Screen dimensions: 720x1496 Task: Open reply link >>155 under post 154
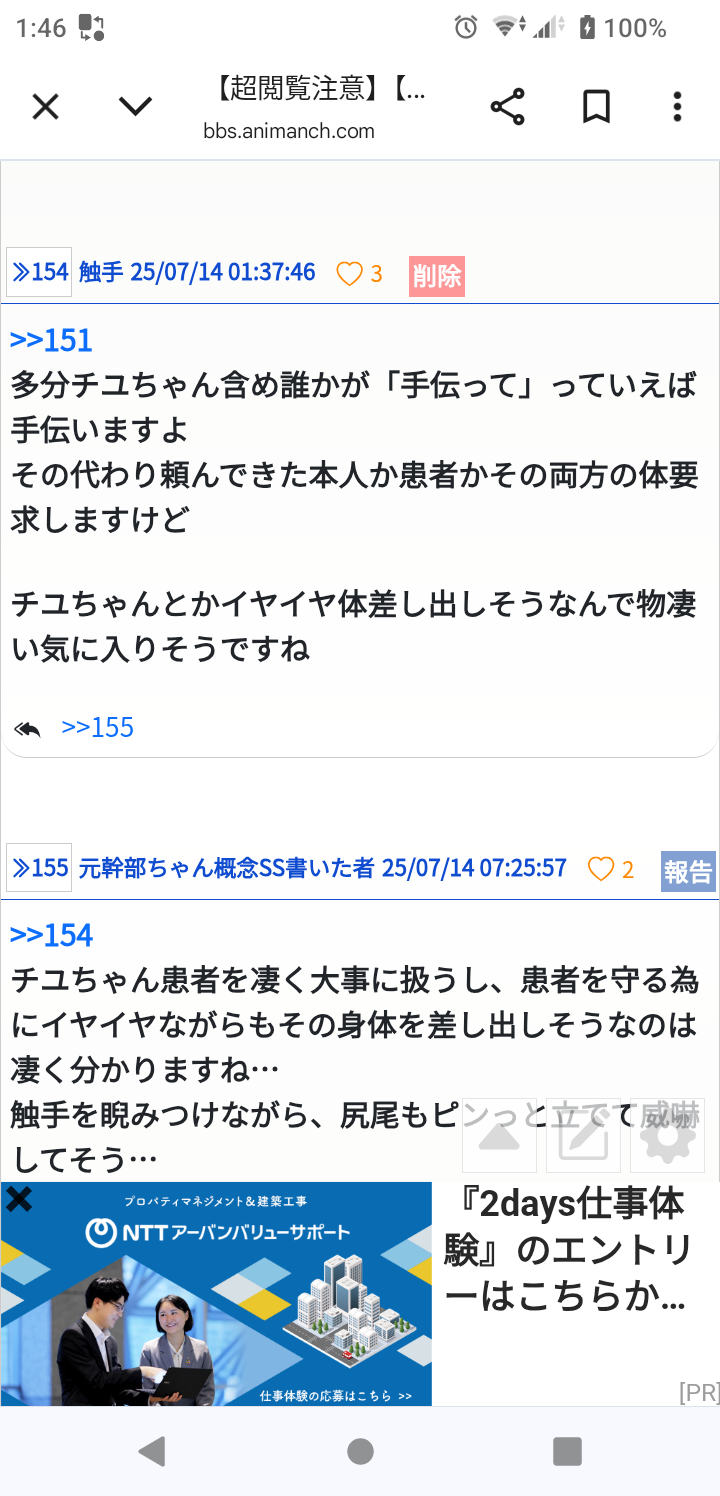[97, 727]
